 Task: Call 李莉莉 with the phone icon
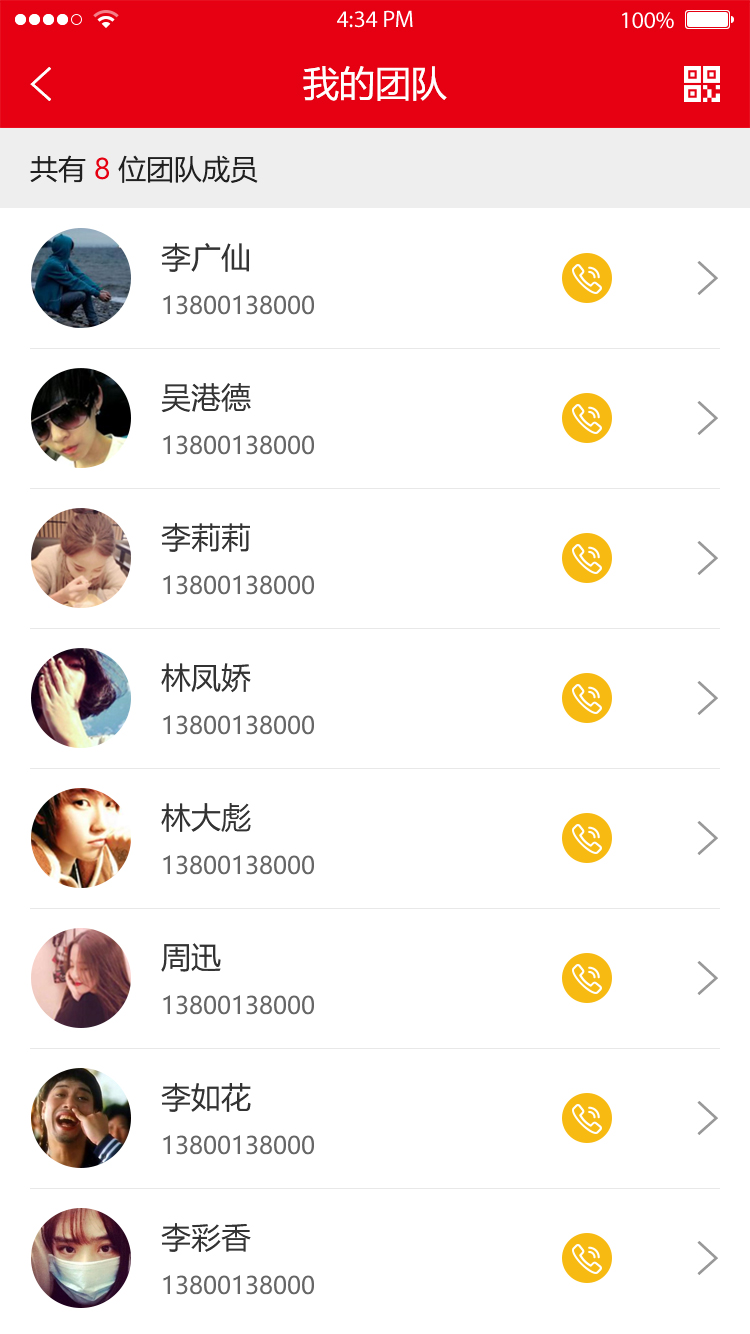click(587, 558)
